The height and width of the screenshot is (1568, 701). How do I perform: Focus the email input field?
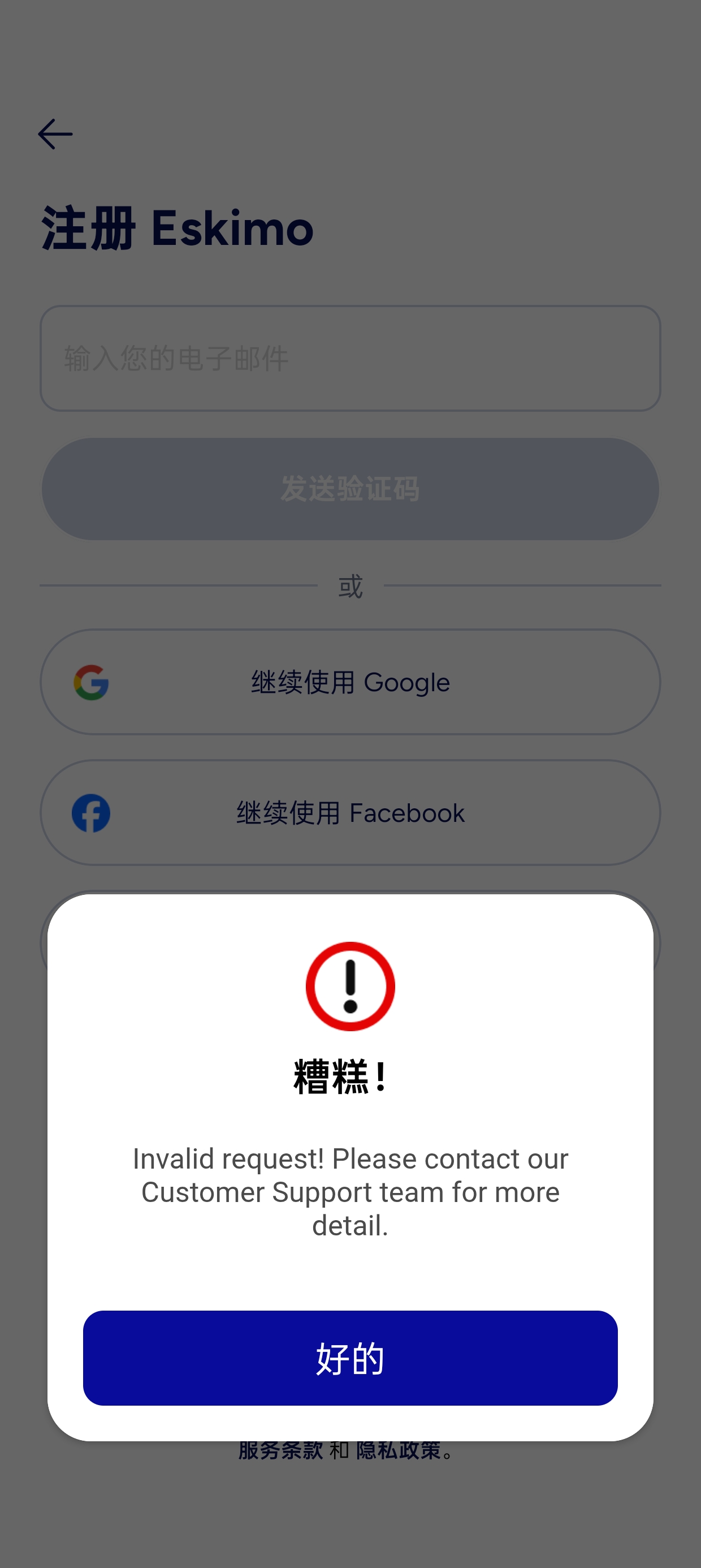[350, 358]
